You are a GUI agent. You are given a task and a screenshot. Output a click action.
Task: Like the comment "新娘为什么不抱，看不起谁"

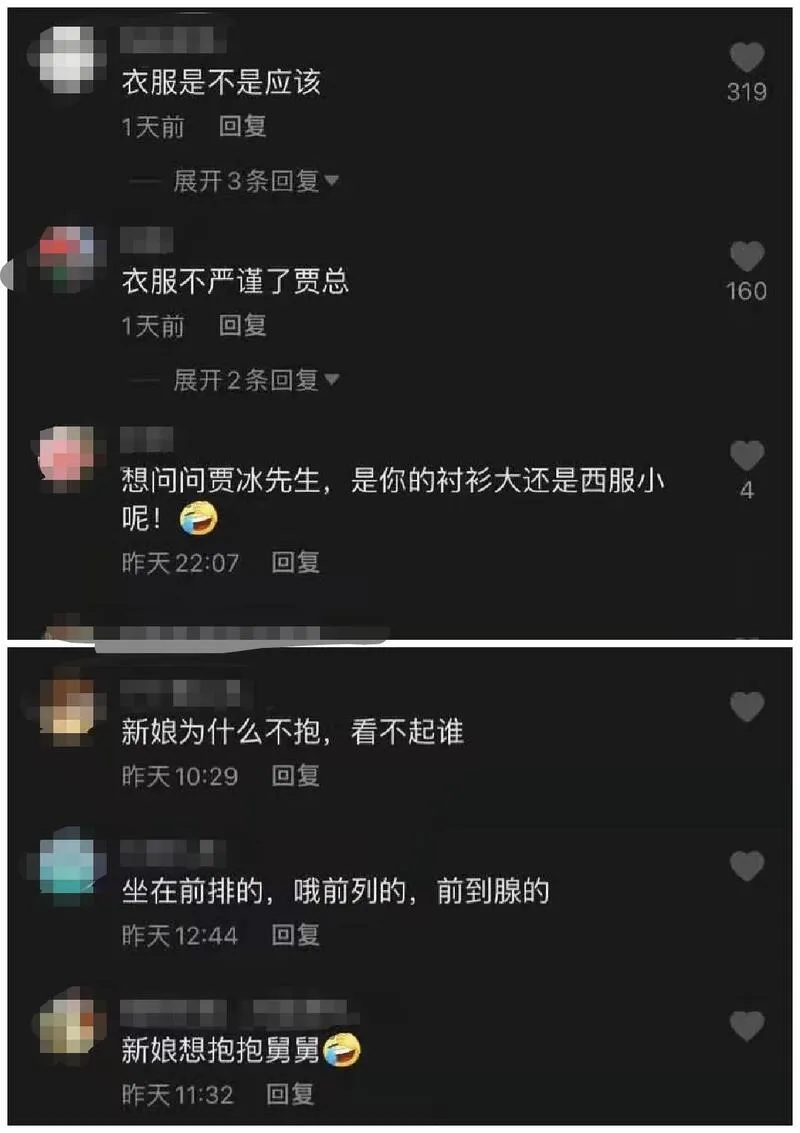[x=746, y=707]
